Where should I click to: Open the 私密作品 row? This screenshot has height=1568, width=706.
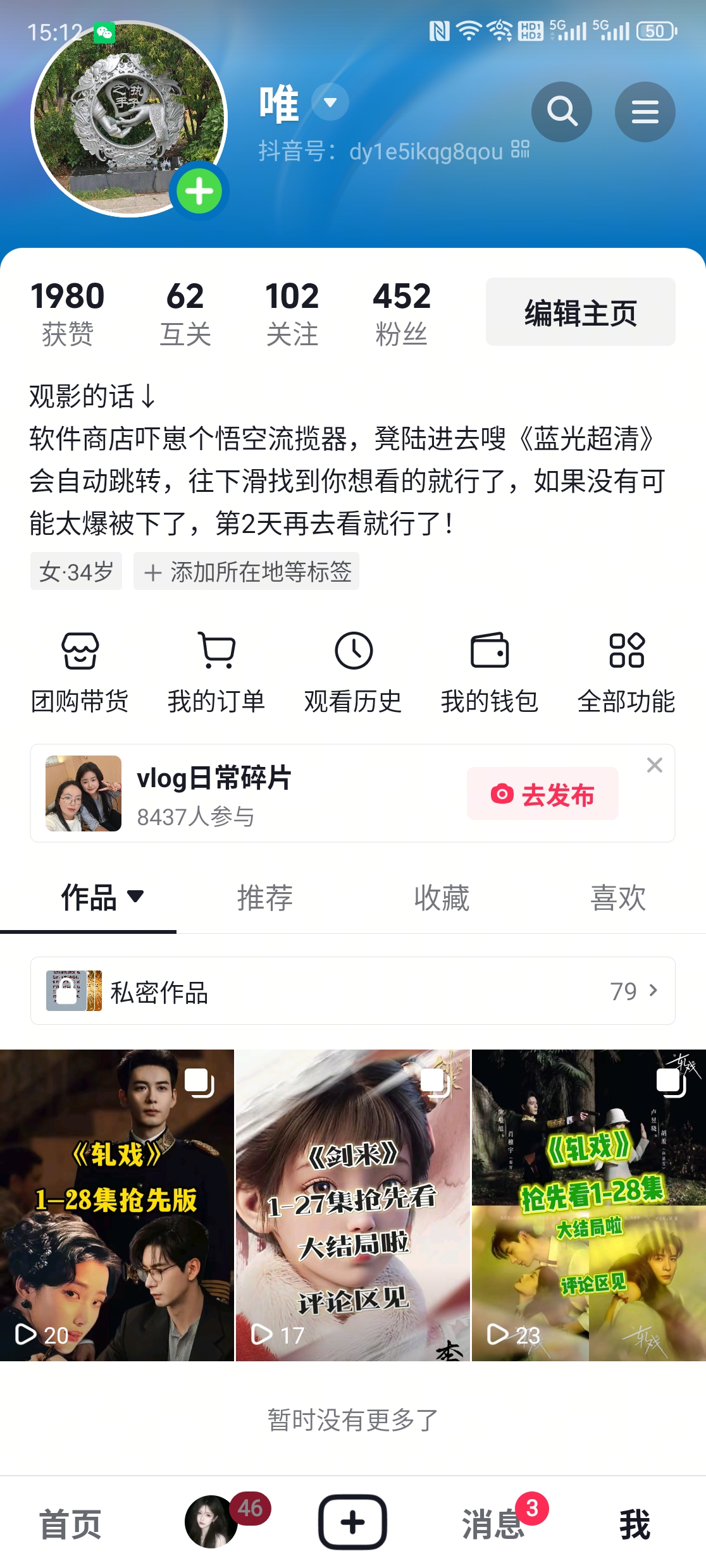[353, 991]
